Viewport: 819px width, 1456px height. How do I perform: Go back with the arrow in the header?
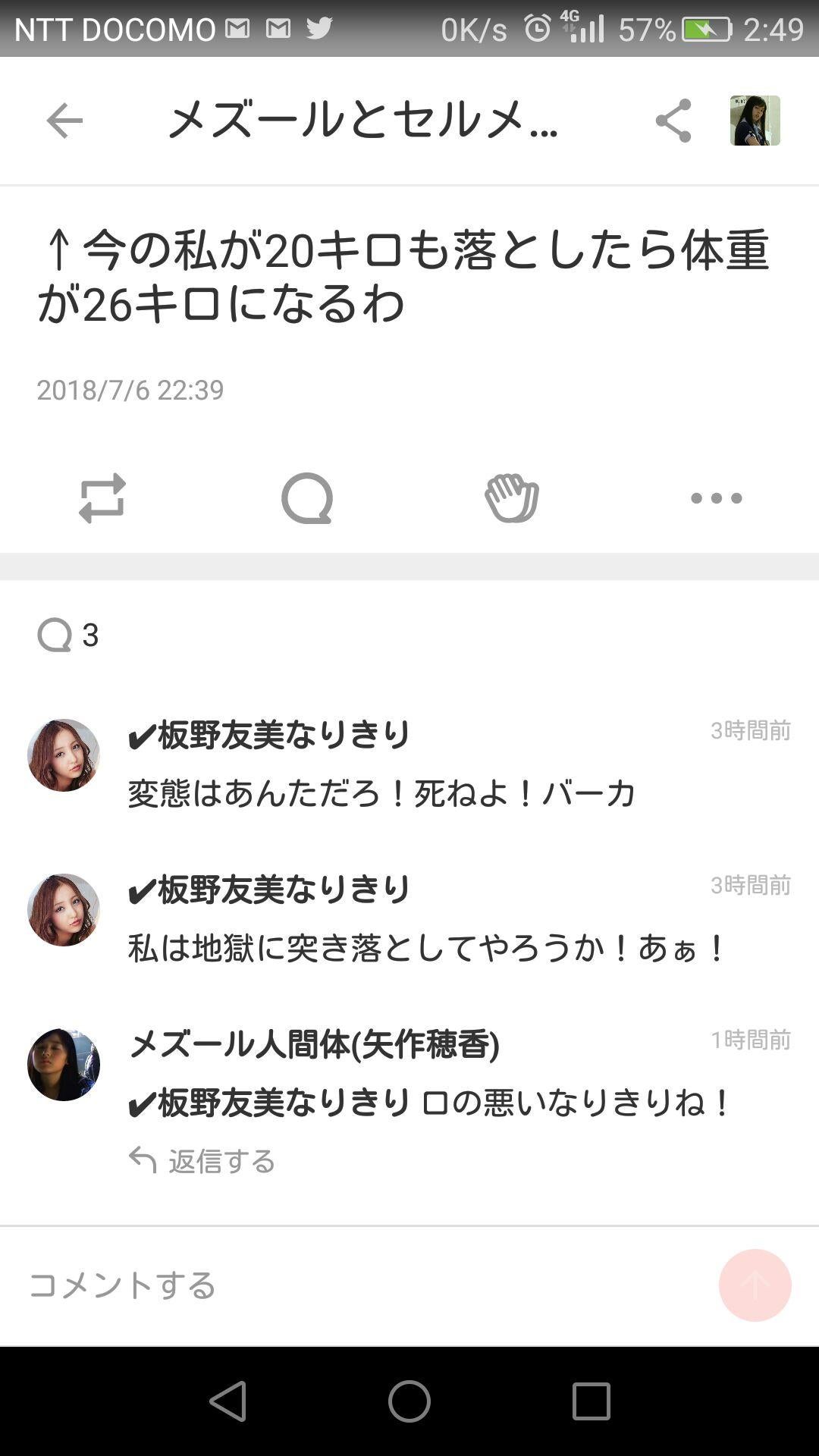pyautogui.click(x=64, y=121)
